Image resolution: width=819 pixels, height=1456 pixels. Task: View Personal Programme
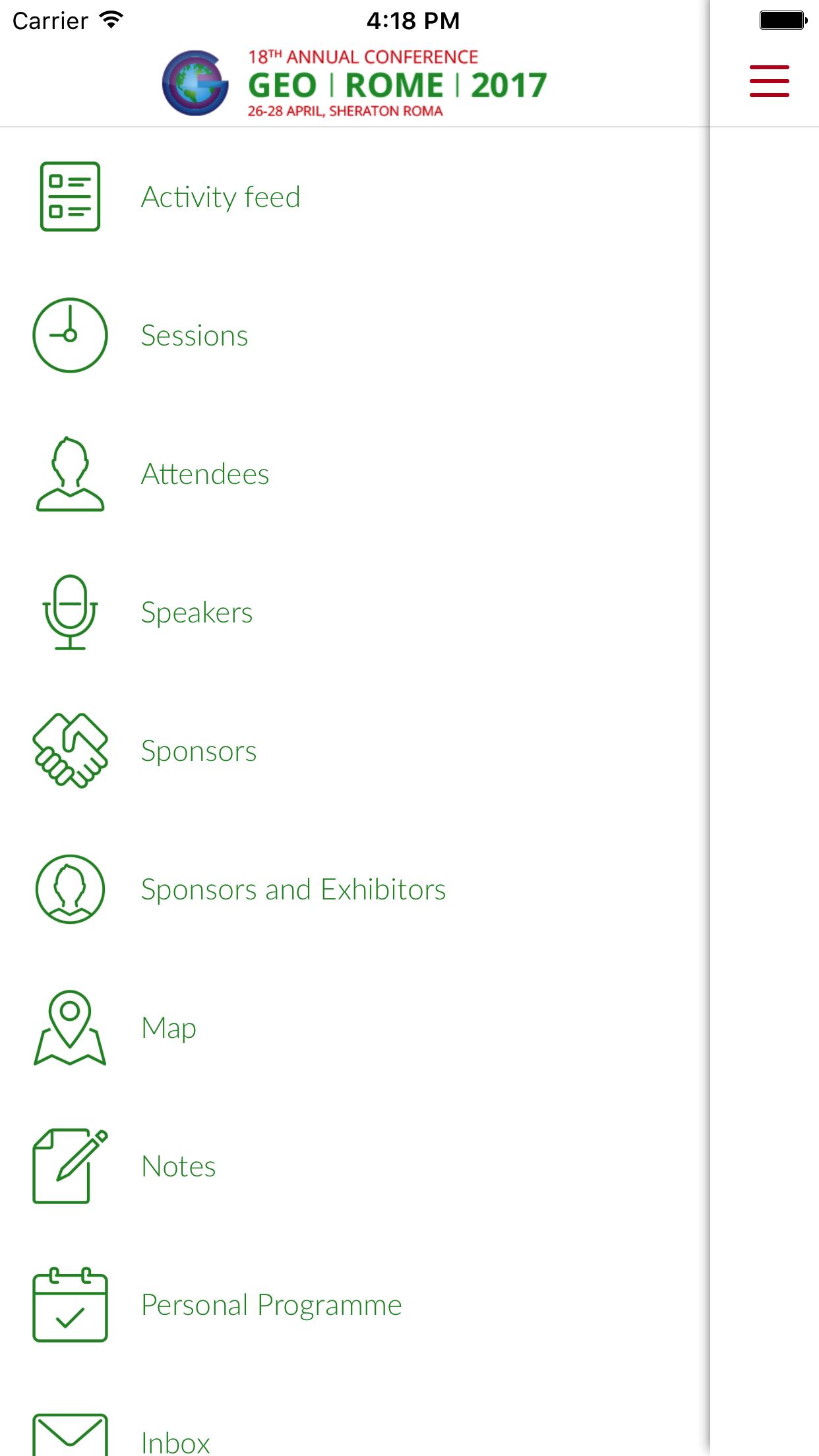click(x=271, y=1305)
